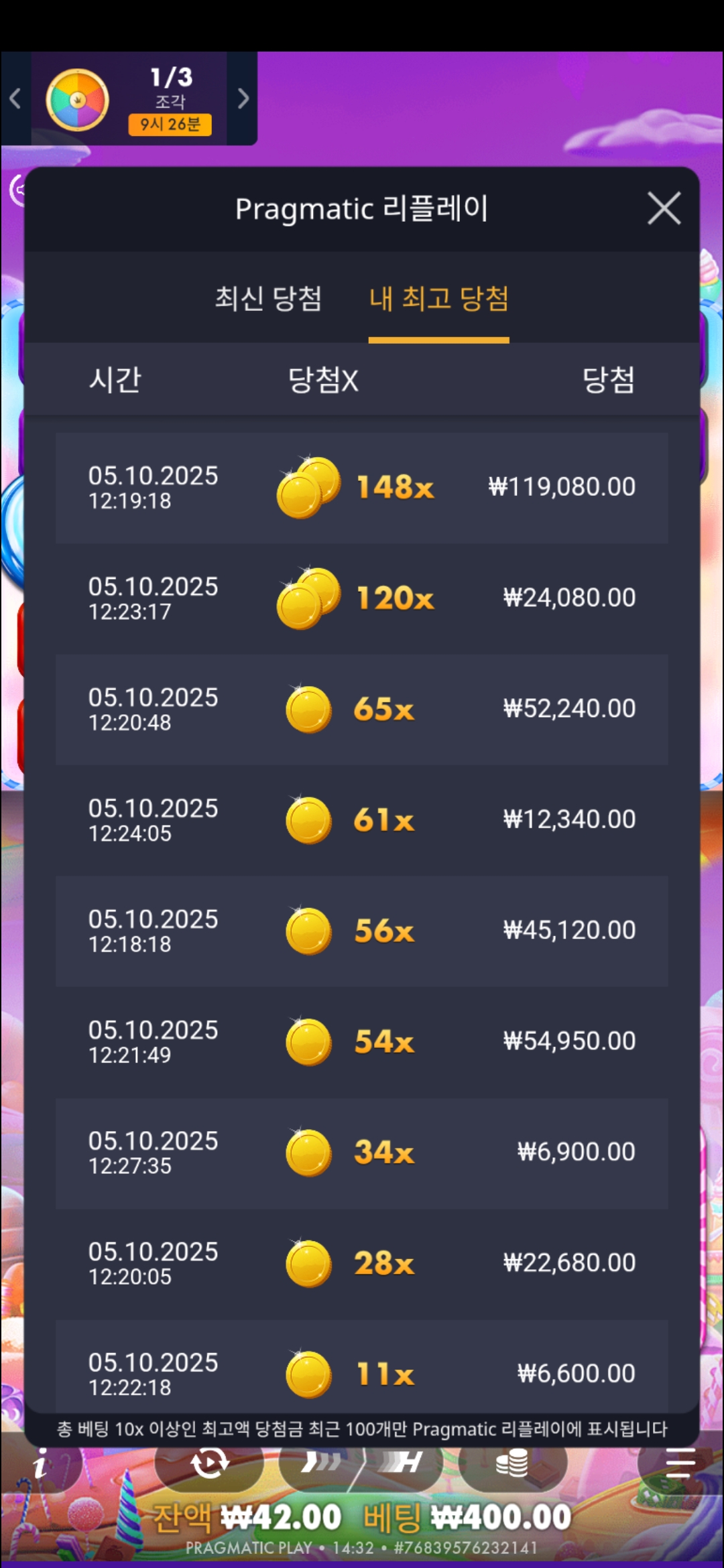This screenshot has height=1568, width=724.
Task: Open the 54x win worth ₩54,950.00
Action: pyautogui.click(x=362, y=1042)
